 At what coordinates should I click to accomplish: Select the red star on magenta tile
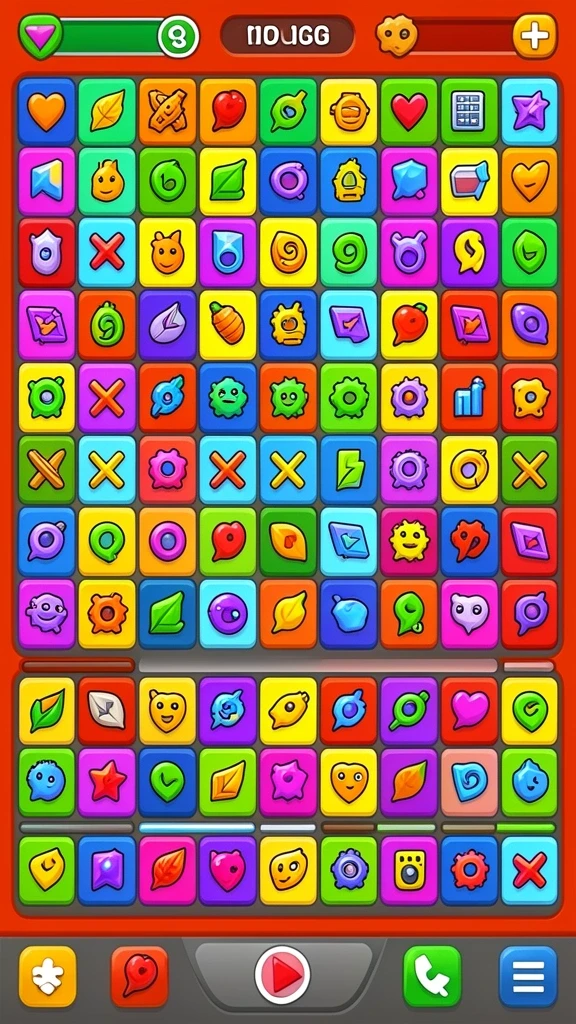(x=106, y=782)
